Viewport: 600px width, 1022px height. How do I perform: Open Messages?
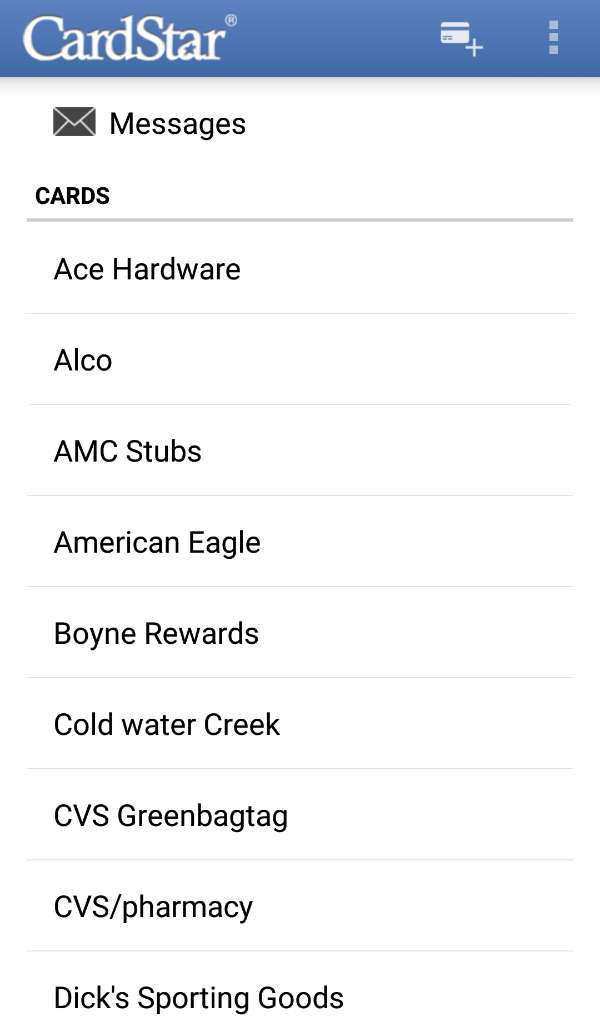point(300,123)
